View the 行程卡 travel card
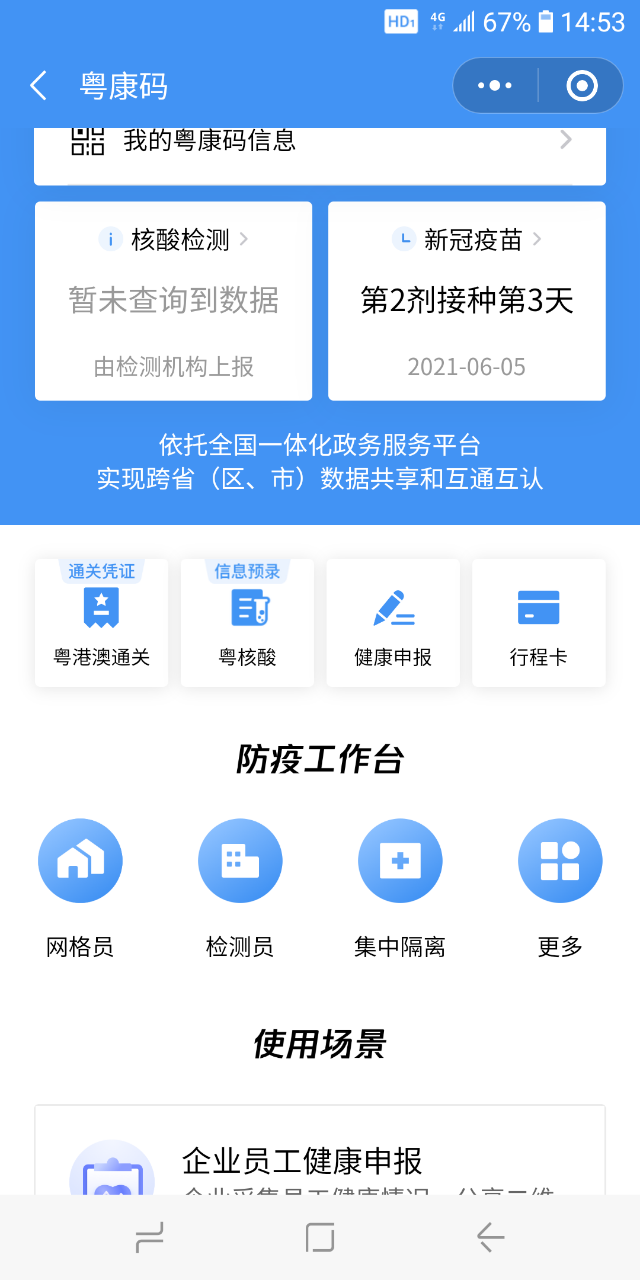This screenshot has height=1280, width=640. tap(538, 623)
